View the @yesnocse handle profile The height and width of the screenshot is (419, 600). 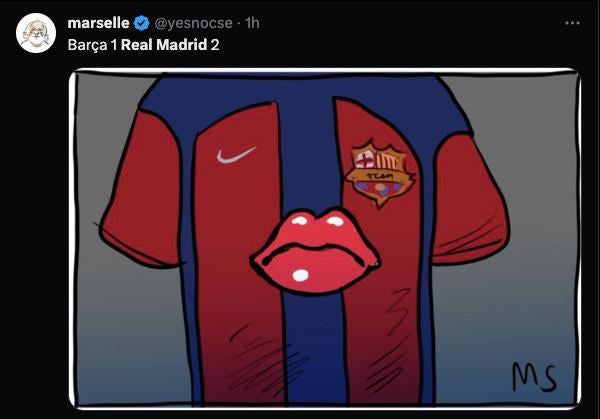click(194, 22)
